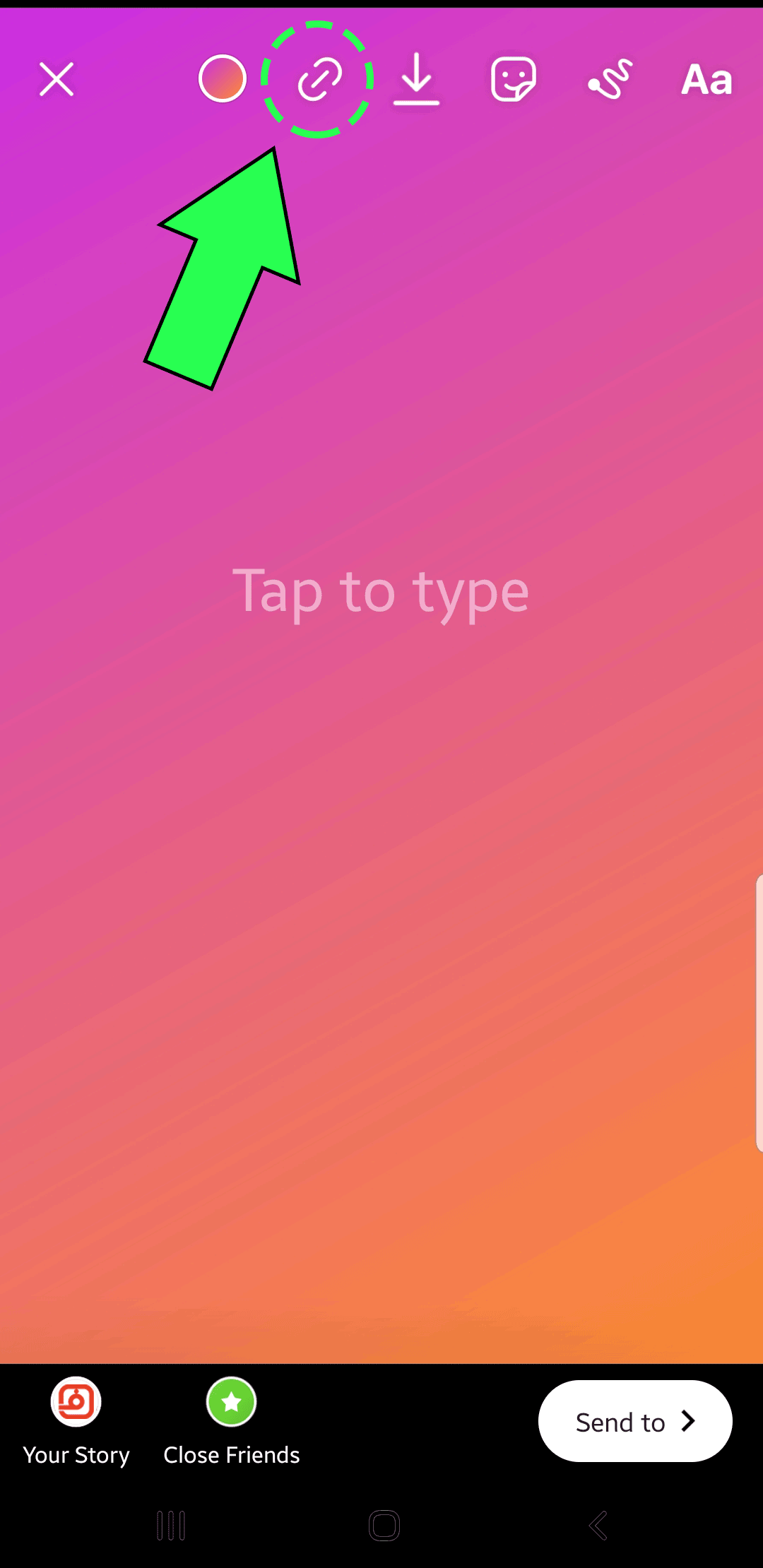
Task: Add a link to the story
Action: click(320, 79)
